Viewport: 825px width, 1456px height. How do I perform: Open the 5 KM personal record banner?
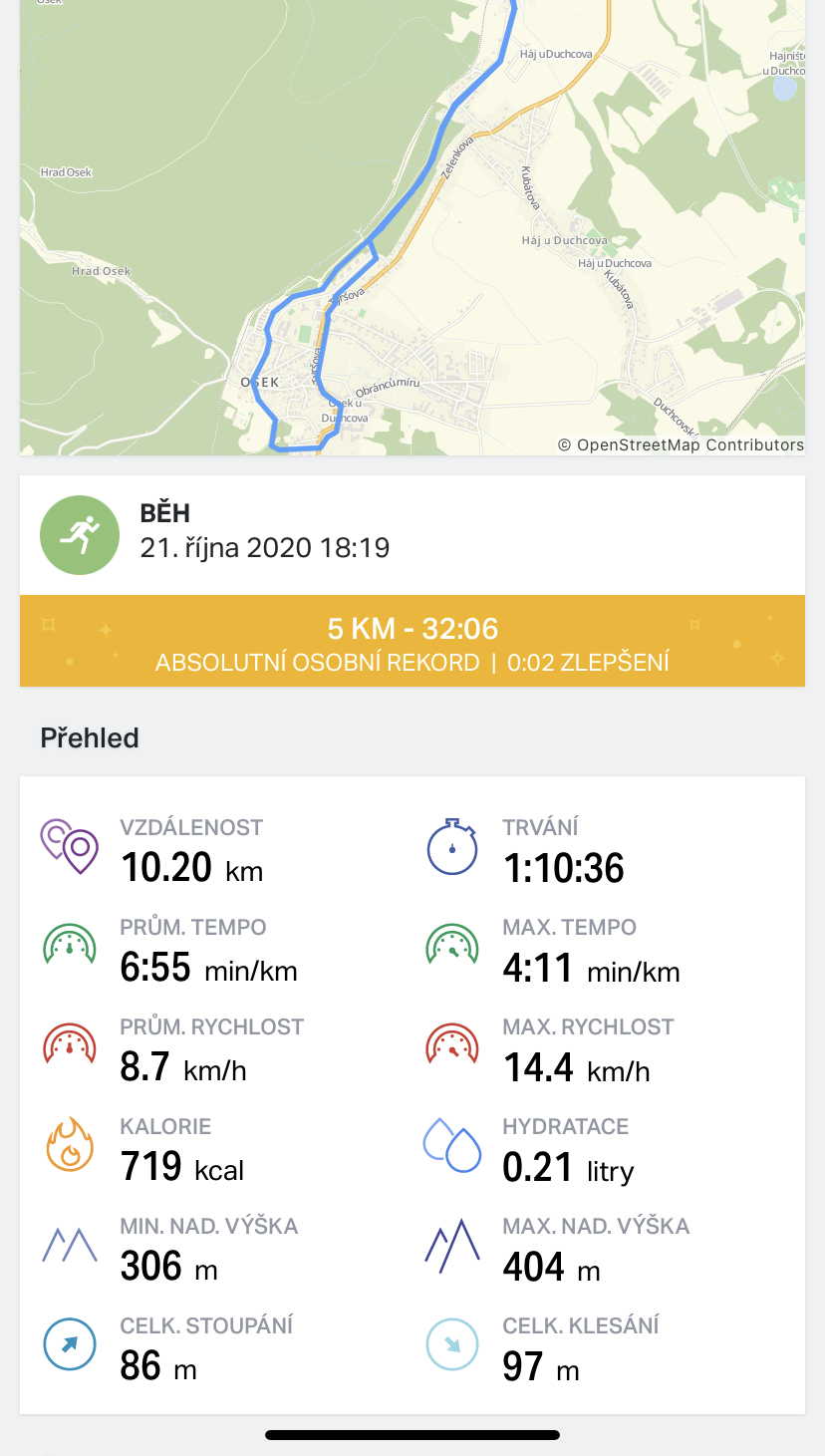coord(412,642)
